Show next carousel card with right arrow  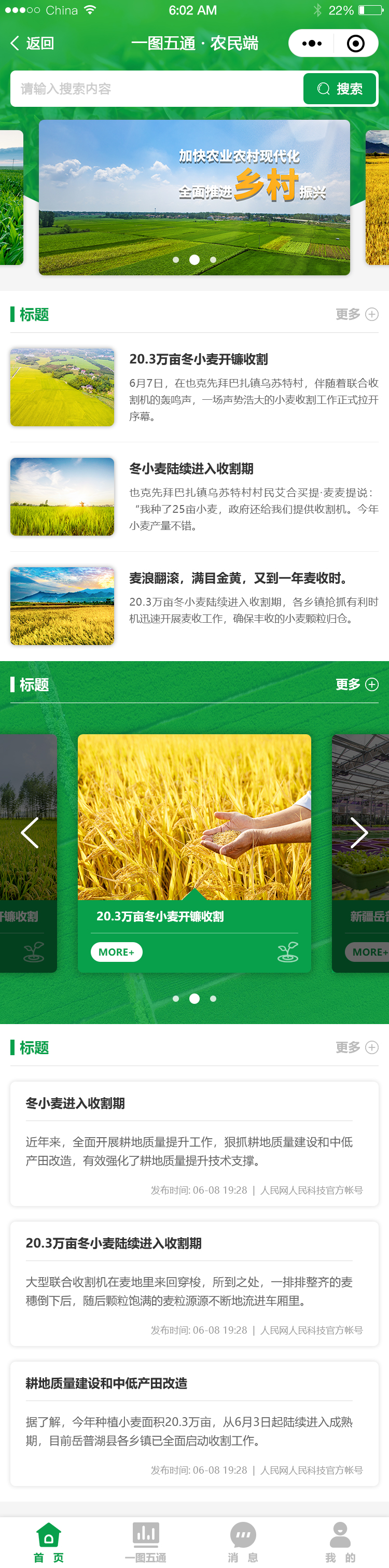tap(359, 832)
